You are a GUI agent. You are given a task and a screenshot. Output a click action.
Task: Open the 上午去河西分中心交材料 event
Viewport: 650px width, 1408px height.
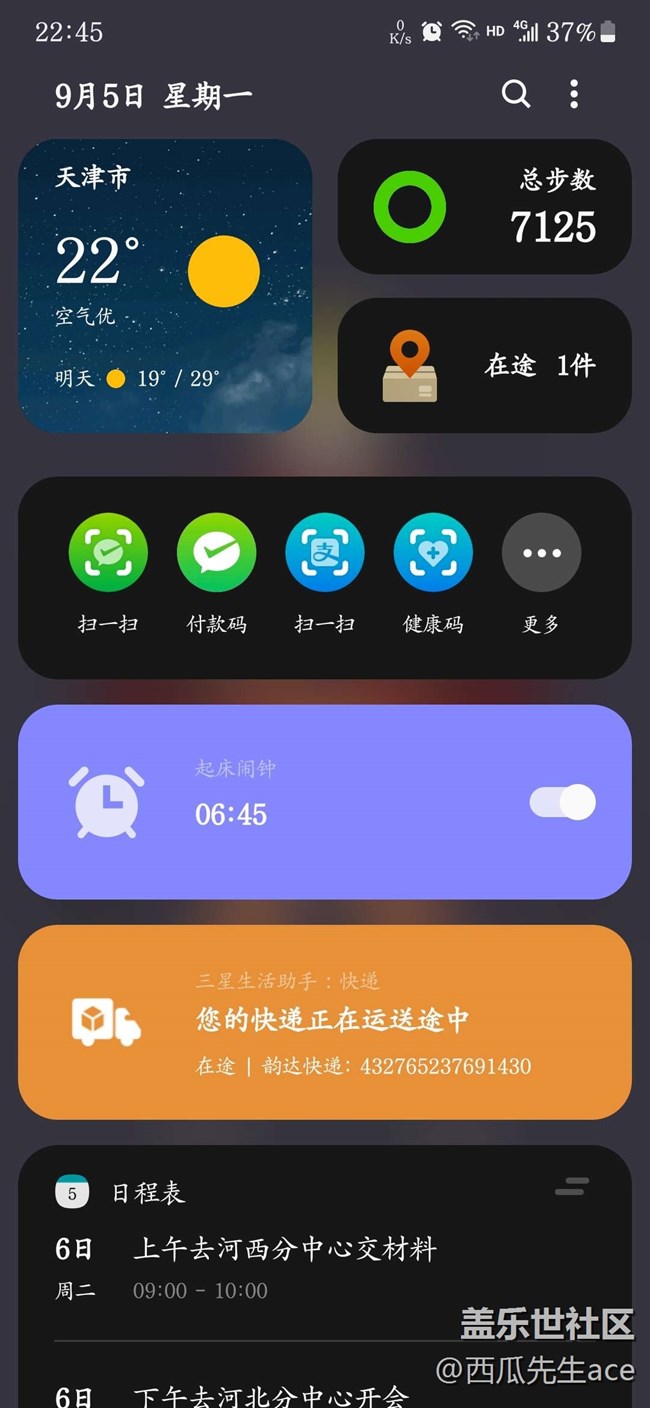[x=285, y=1266]
